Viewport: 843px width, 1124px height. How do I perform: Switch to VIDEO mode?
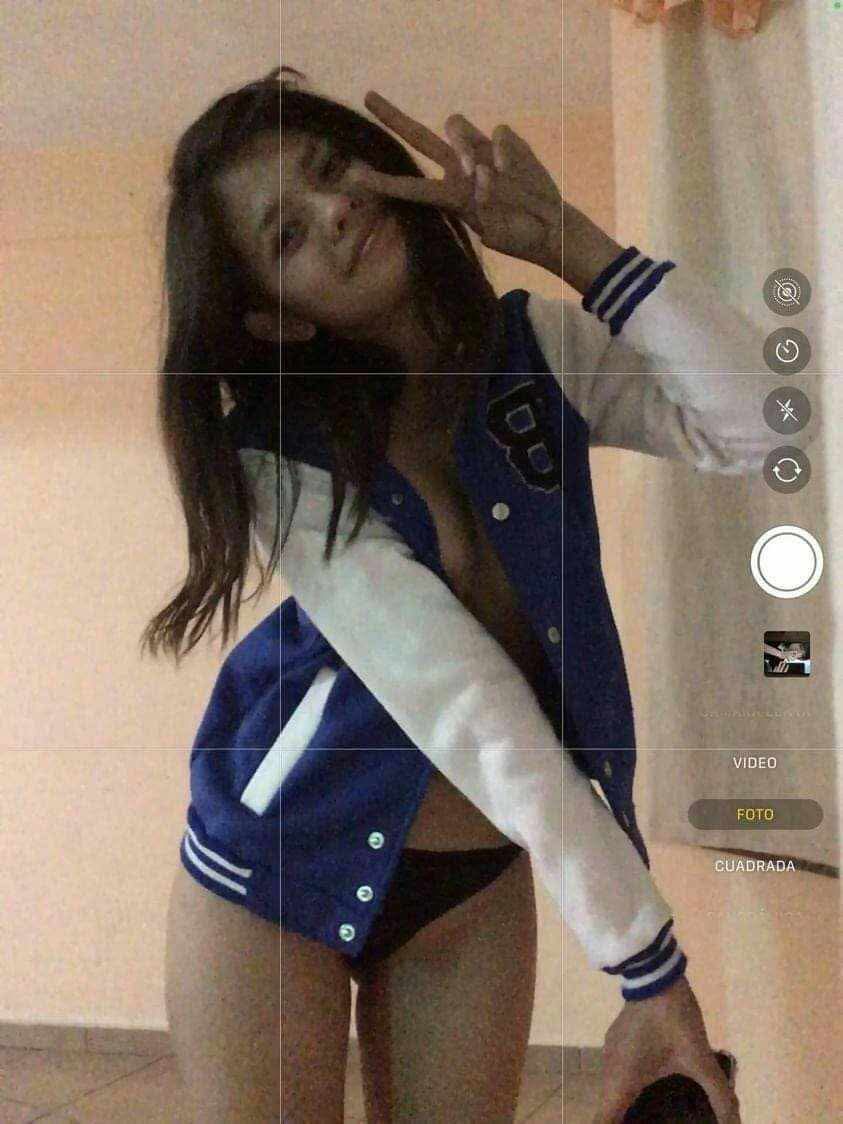(755, 763)
